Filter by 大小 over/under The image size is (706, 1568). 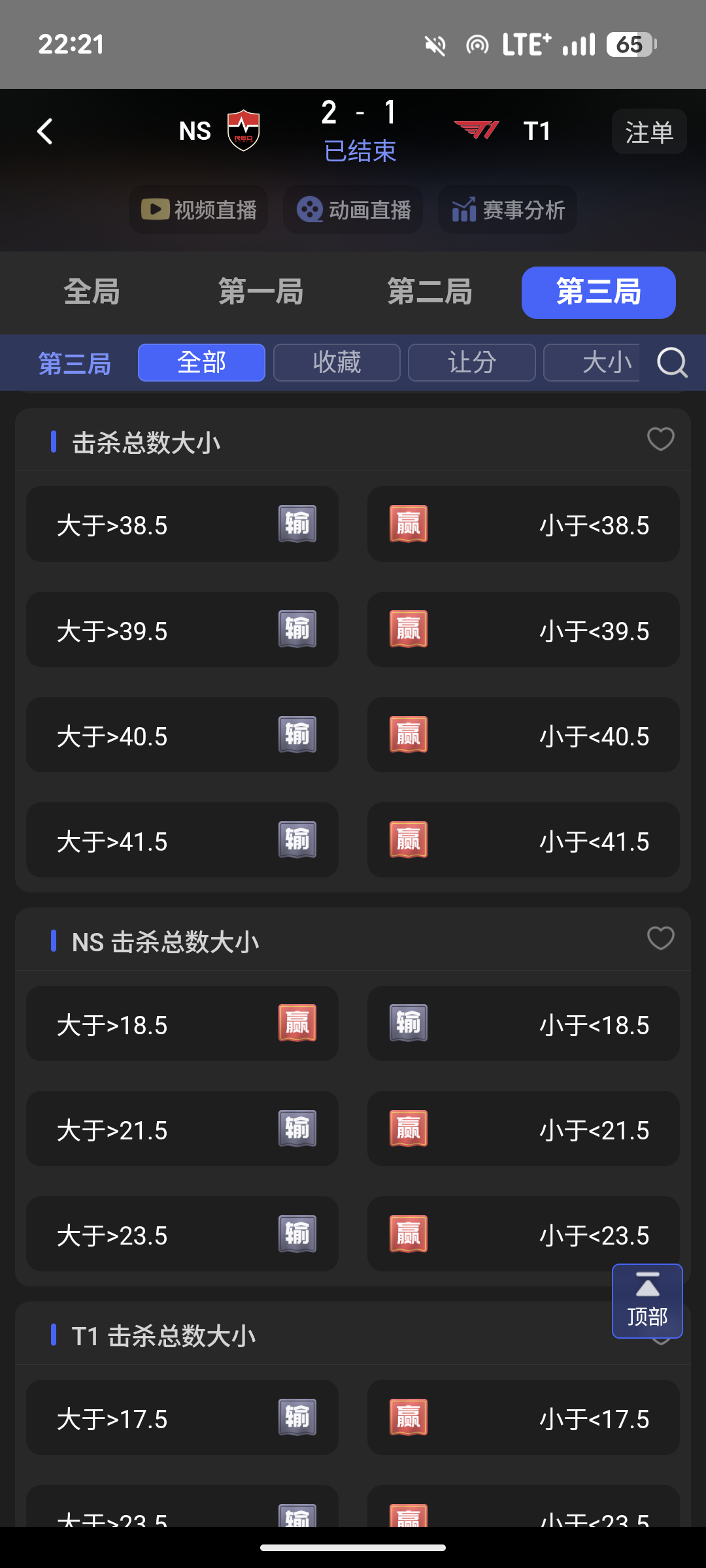pos(592,363)
